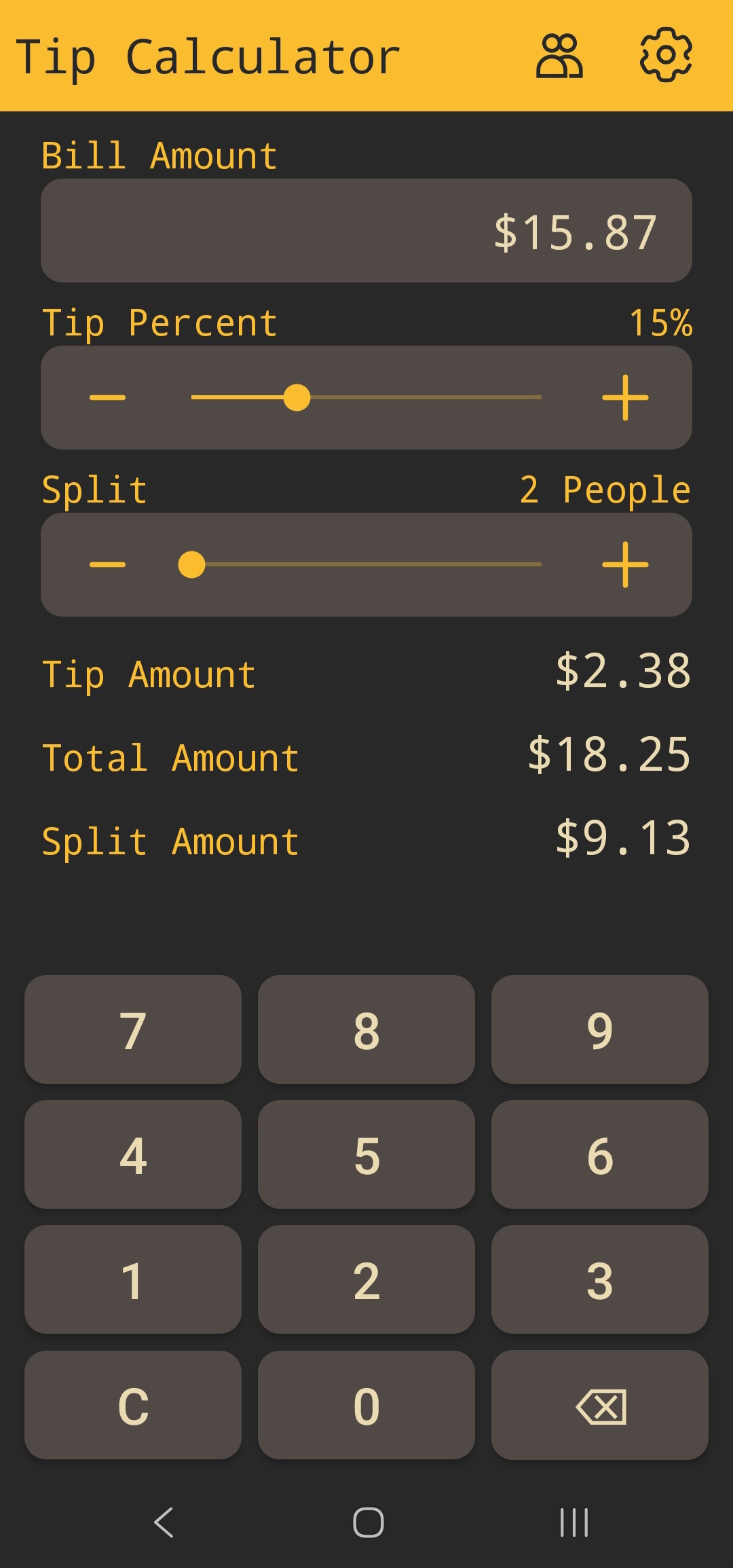Enter digit 8 on keypad
Image resolution: width=733 pixels, height=1568 pixels.
click(366, 1029)
